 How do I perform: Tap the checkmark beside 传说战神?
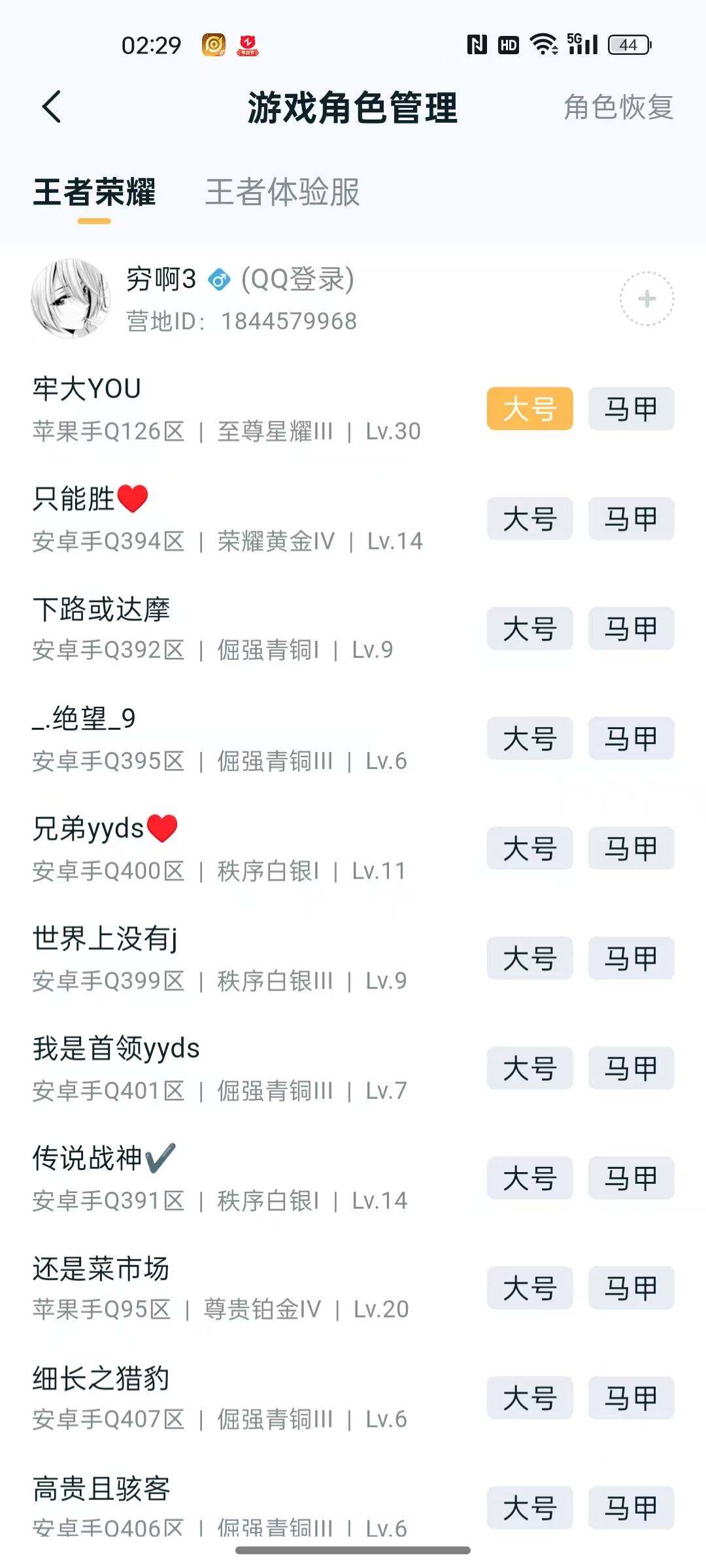(x=159, y=1155)
